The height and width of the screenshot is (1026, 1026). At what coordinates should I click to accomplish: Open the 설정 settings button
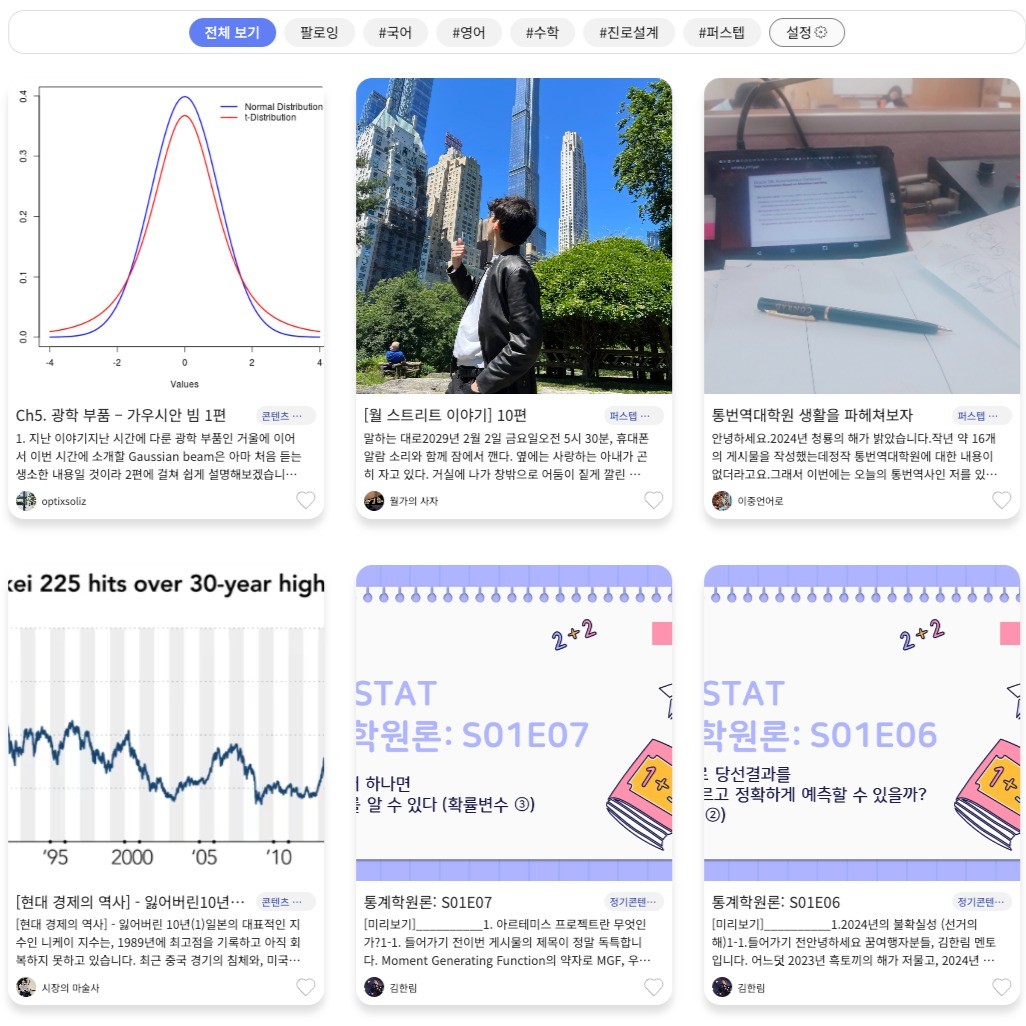[x=806, y=33]
